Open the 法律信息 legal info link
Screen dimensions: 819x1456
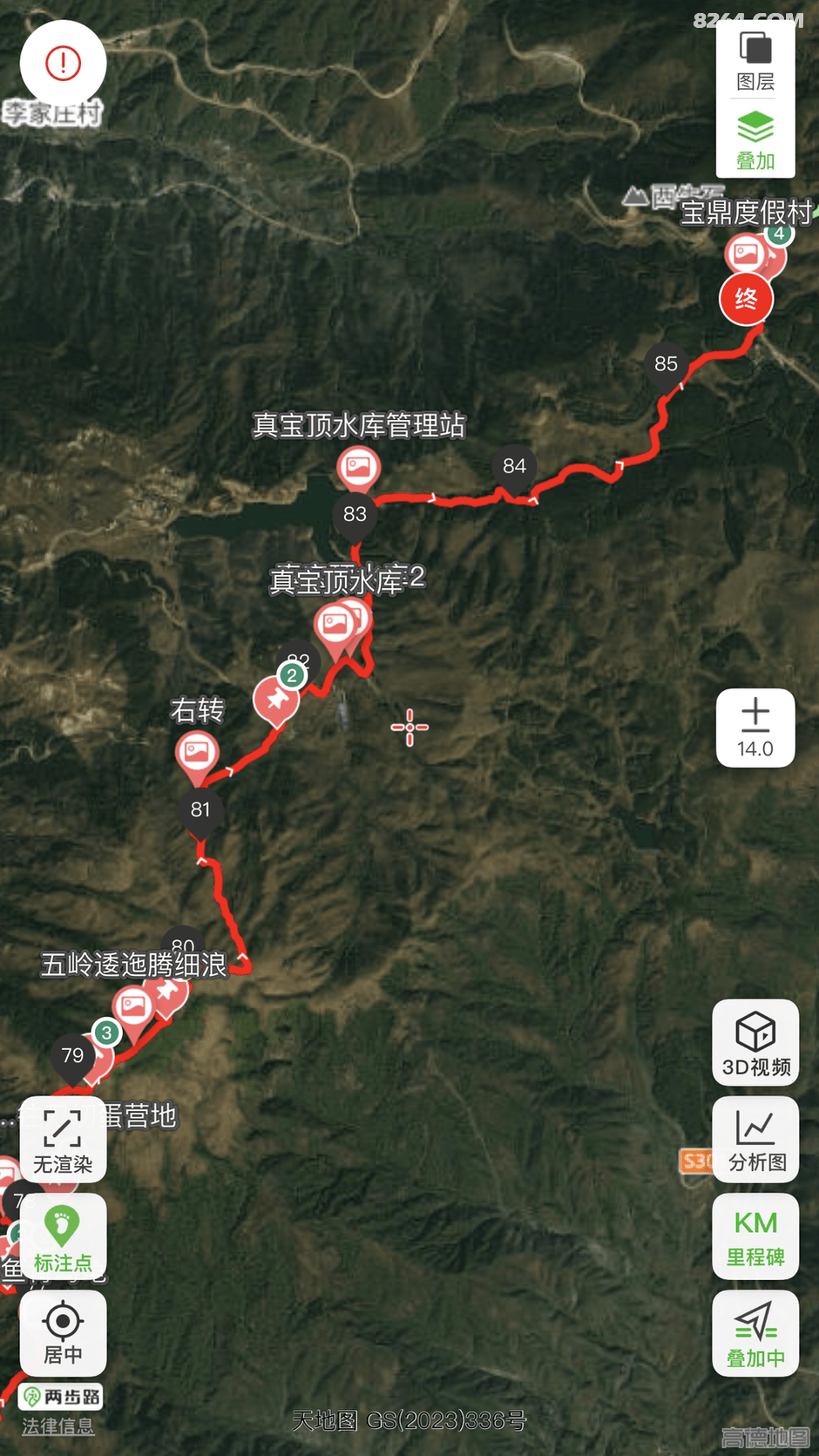coord(58,1426)
